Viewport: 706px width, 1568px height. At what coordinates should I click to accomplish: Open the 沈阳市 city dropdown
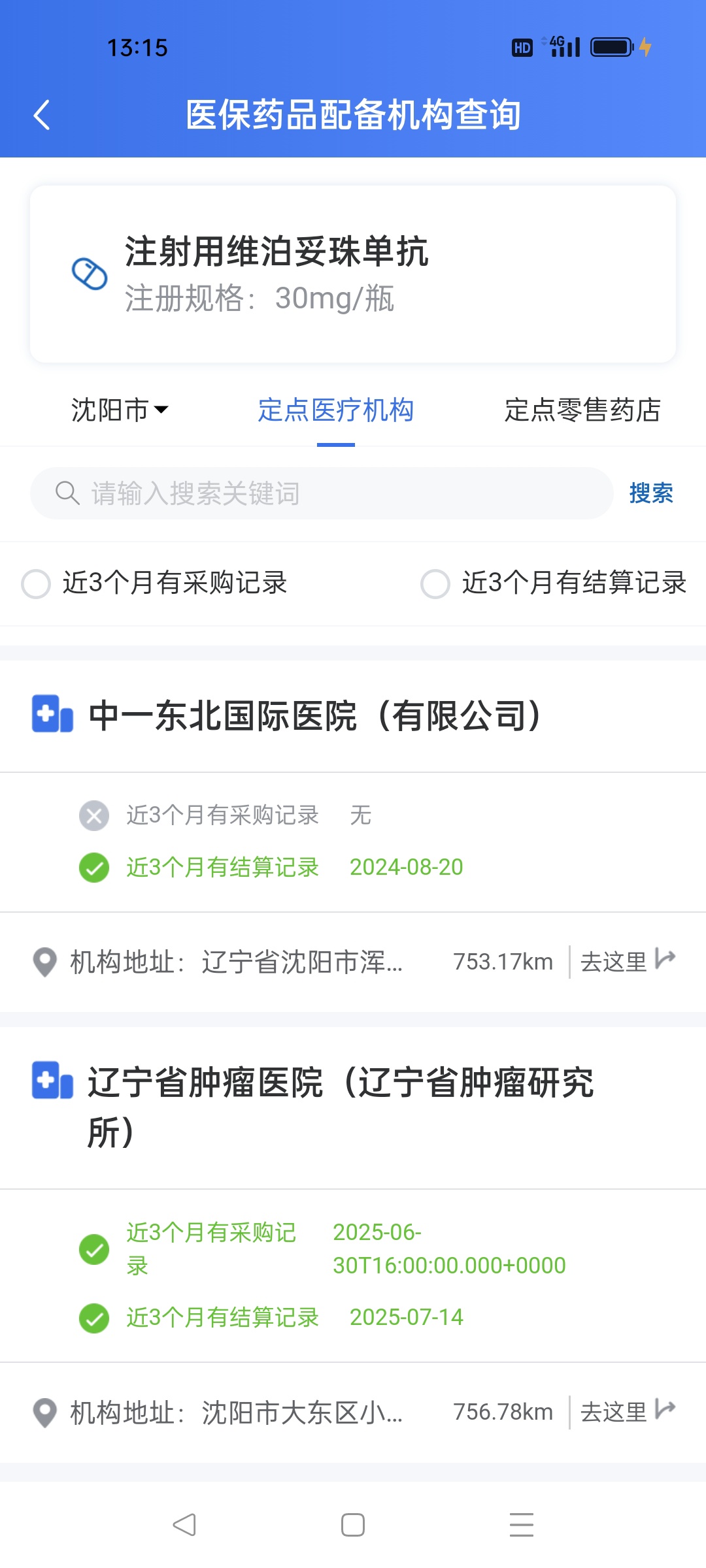[119, 410]
